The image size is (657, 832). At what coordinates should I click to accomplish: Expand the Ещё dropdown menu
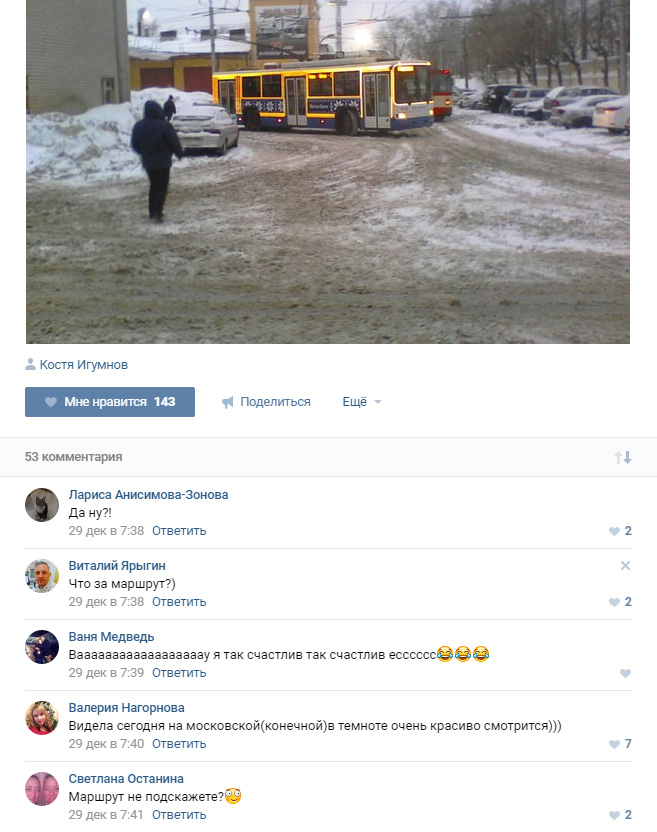[x=361, y=402]
